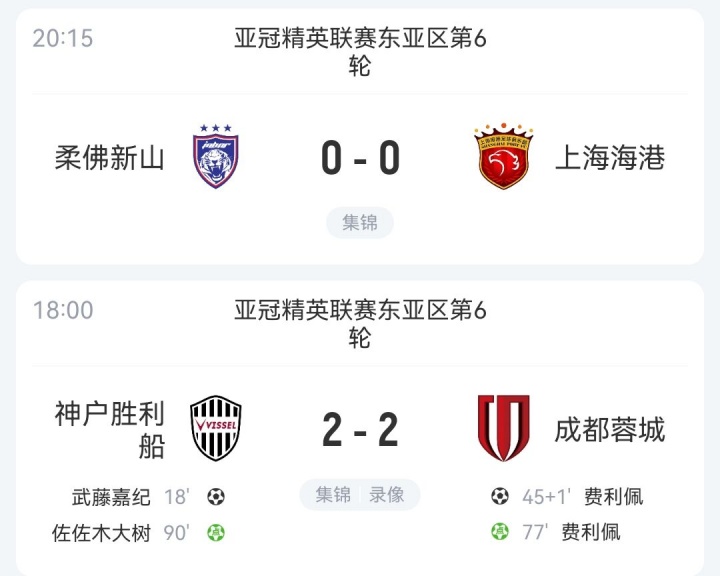Viewport: 720px width, 576px height.
Task: Watch the replay of 神户胜利船 vs 成都蓉城
Action: [x=387, y=494]
